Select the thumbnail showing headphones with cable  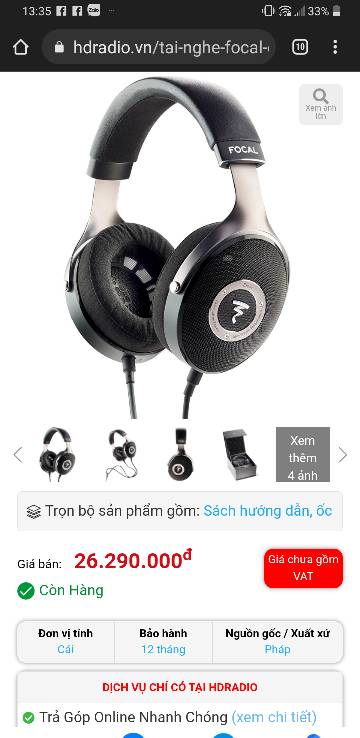(x=122, y=455)
